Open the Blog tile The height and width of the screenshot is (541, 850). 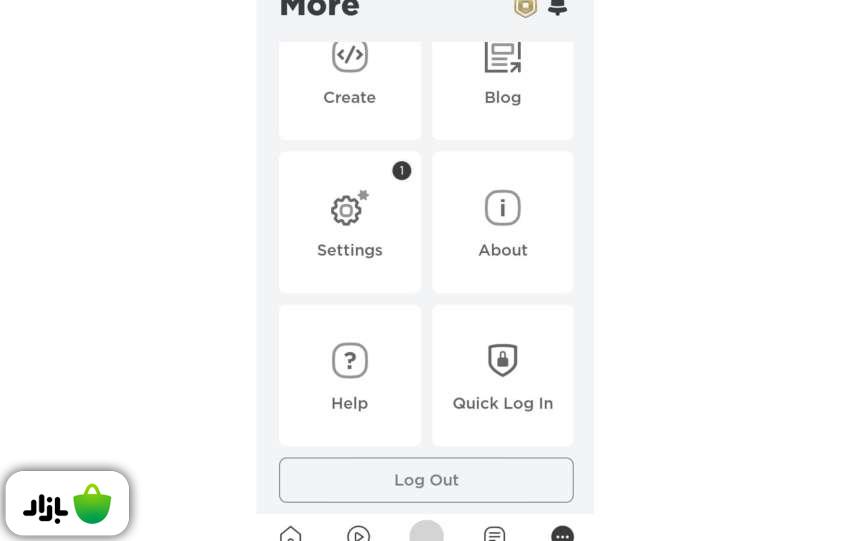[x=502, y=85]
